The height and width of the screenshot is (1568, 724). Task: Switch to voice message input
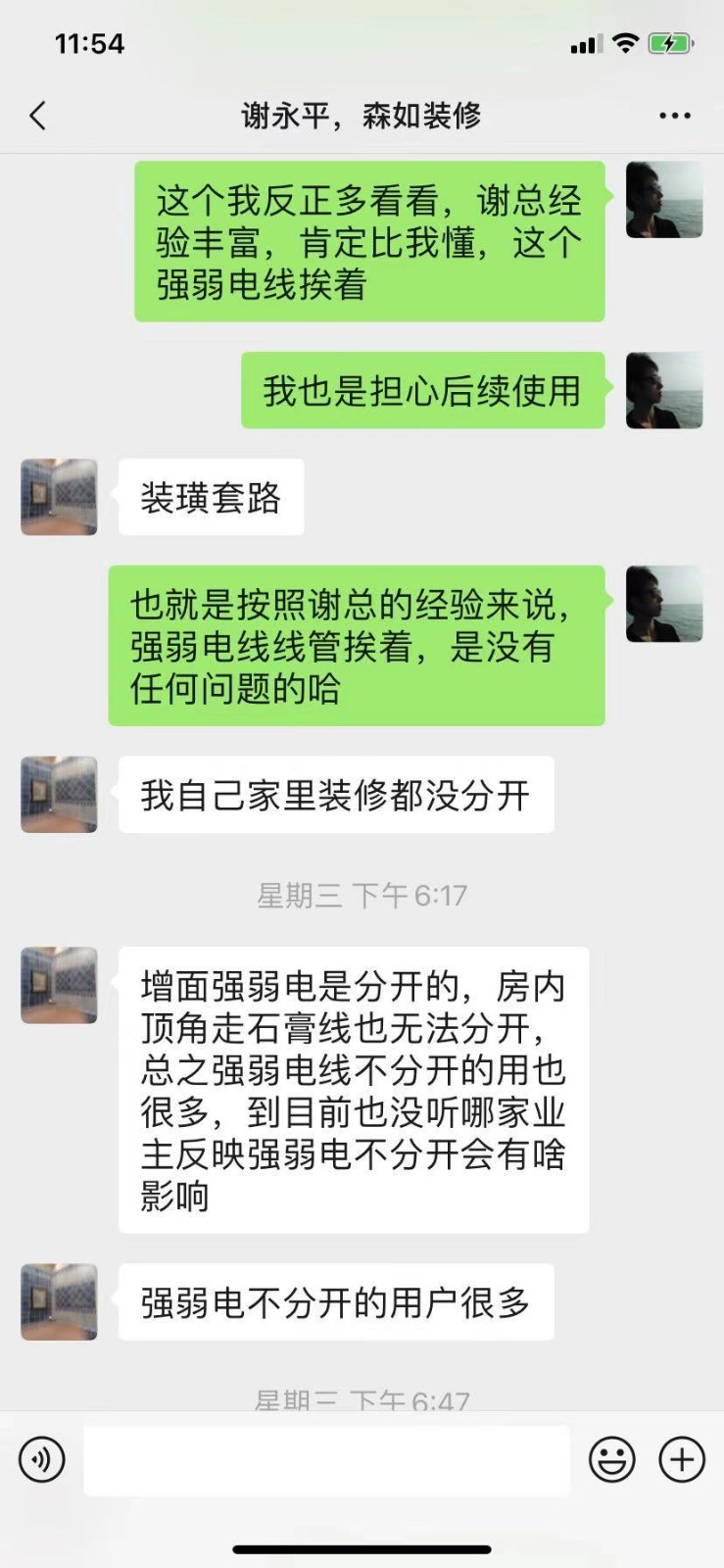click(x=42, y=1459)
